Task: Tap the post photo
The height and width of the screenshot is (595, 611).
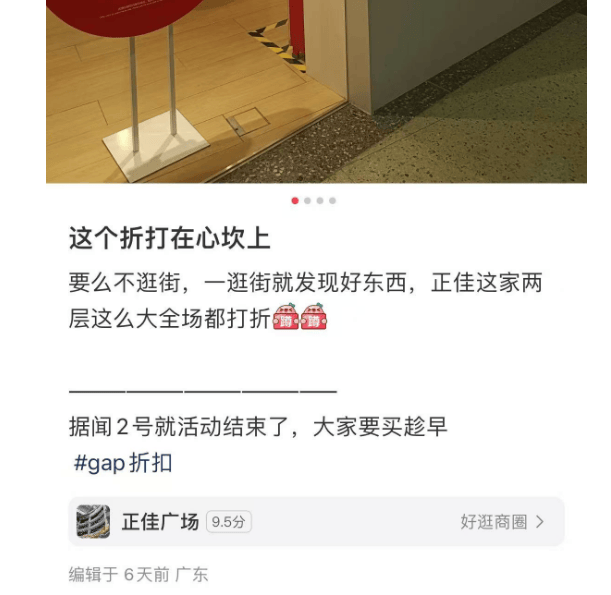Action: pos(316,90)
